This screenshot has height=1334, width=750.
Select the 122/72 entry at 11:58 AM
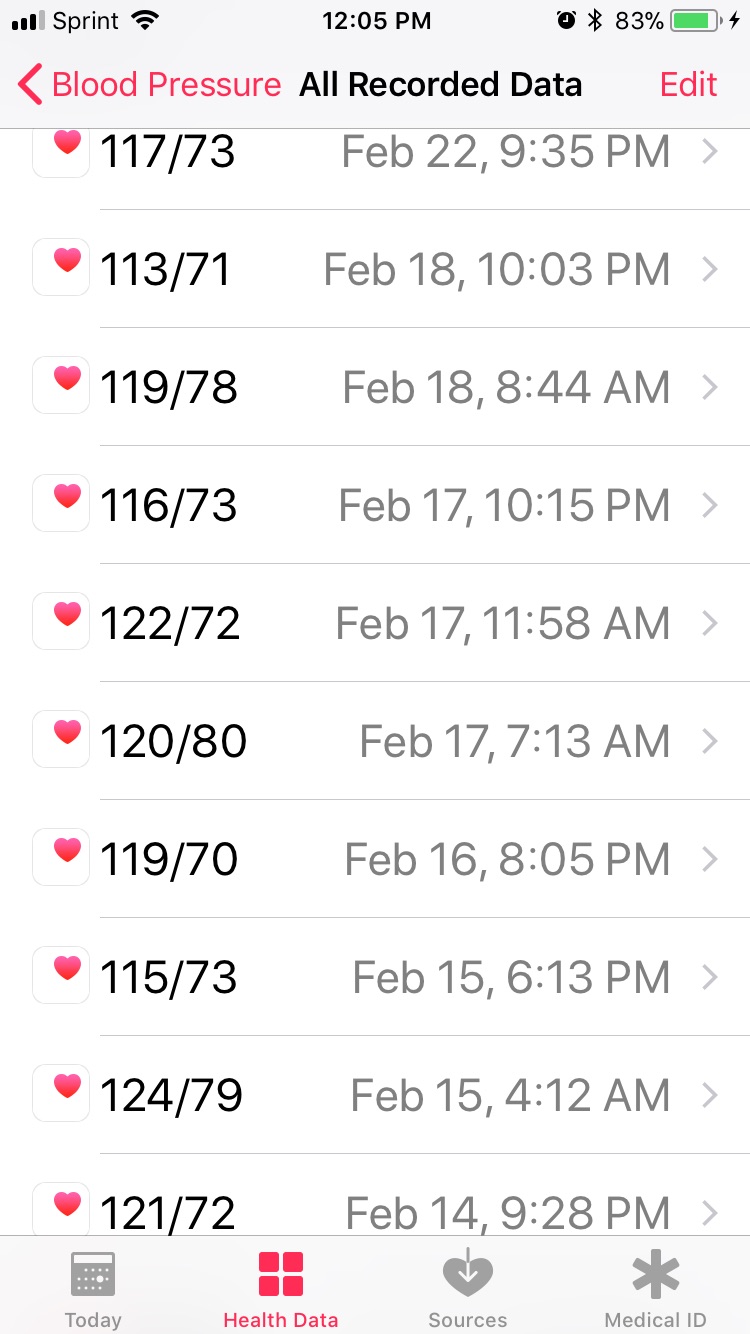click(x=375, y=623)
